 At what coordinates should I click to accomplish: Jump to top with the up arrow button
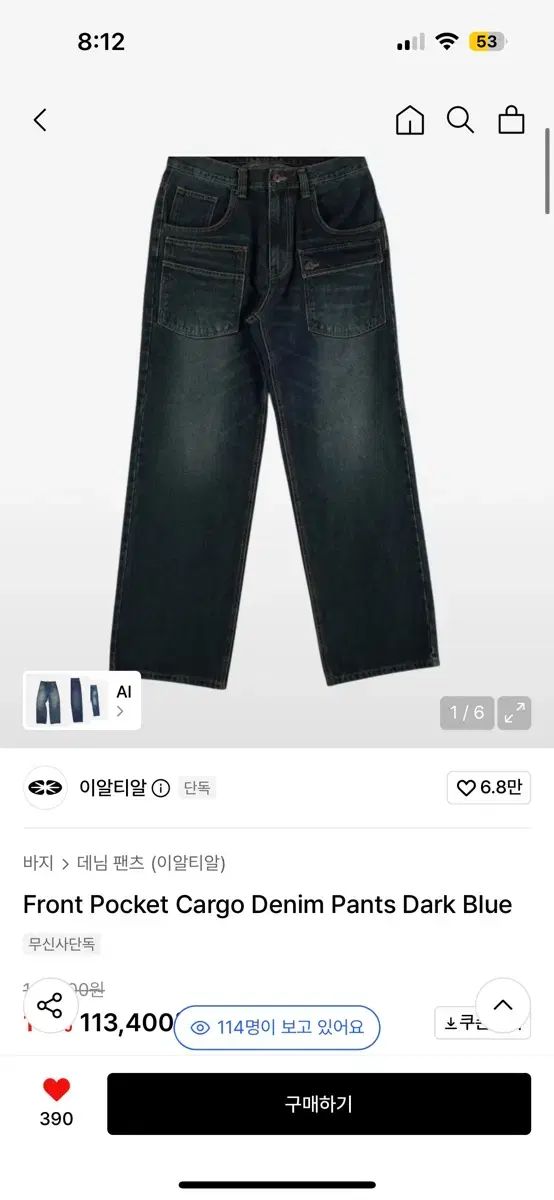click(x=503, y=1005)
